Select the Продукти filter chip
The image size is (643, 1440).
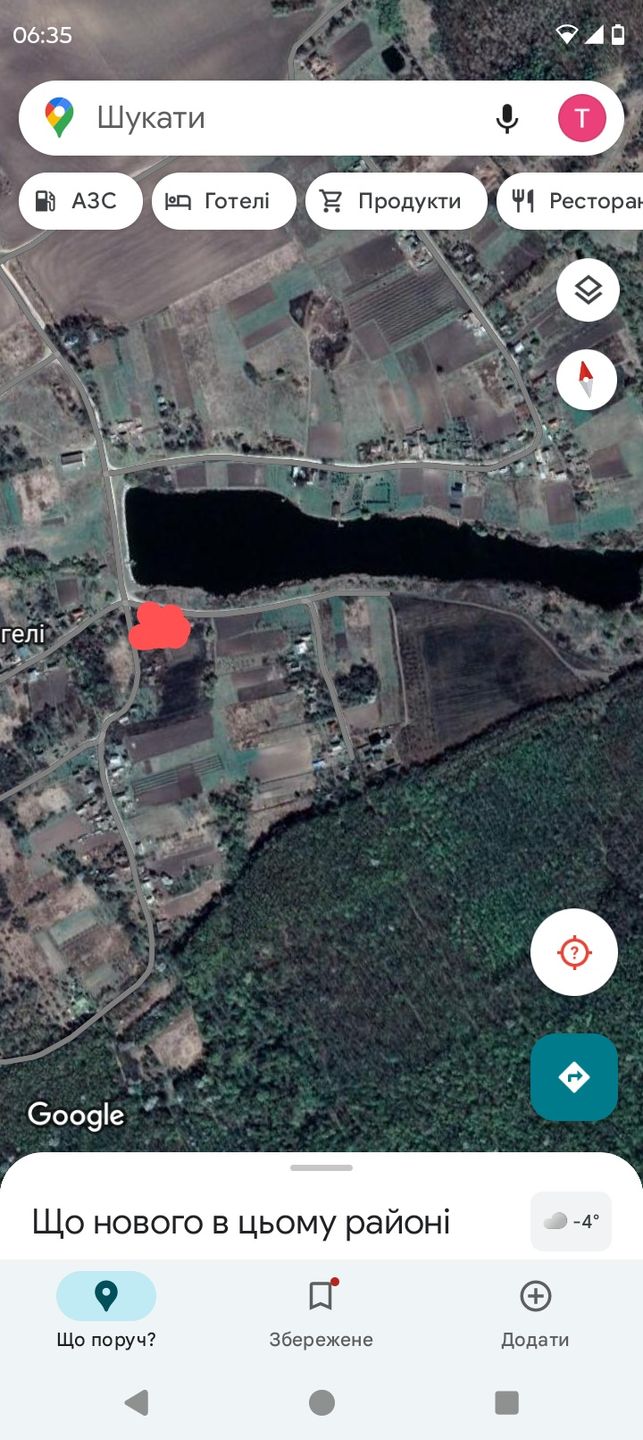(396, 201)
